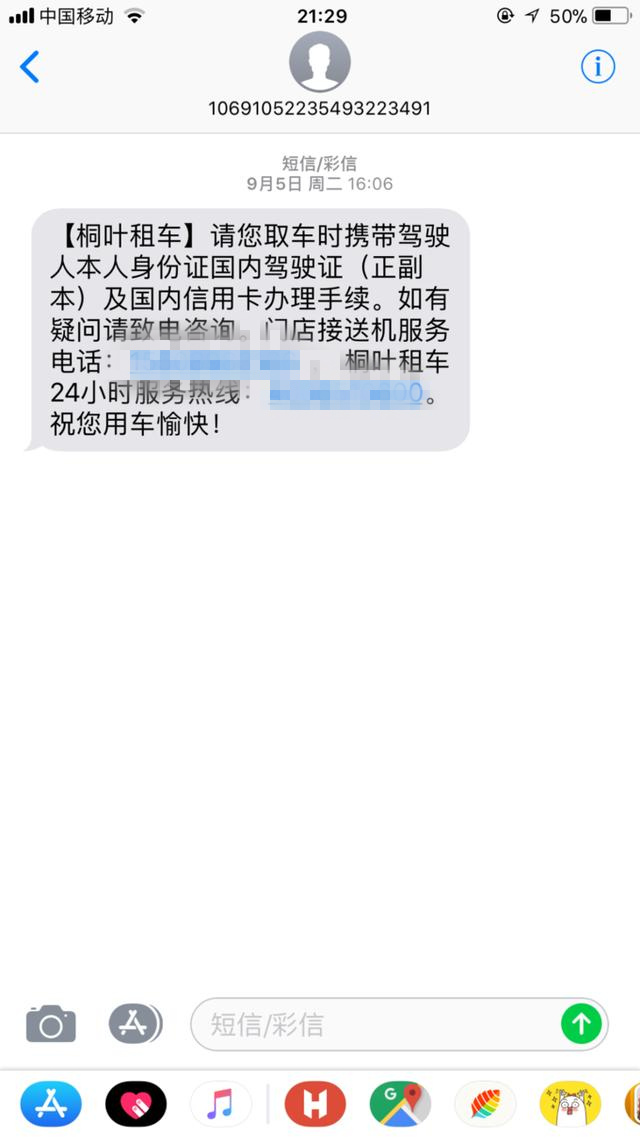This screenshot has height=1138, width=640.
Task: Open the App Store iMessage app
Action: tap(51, 1104)
